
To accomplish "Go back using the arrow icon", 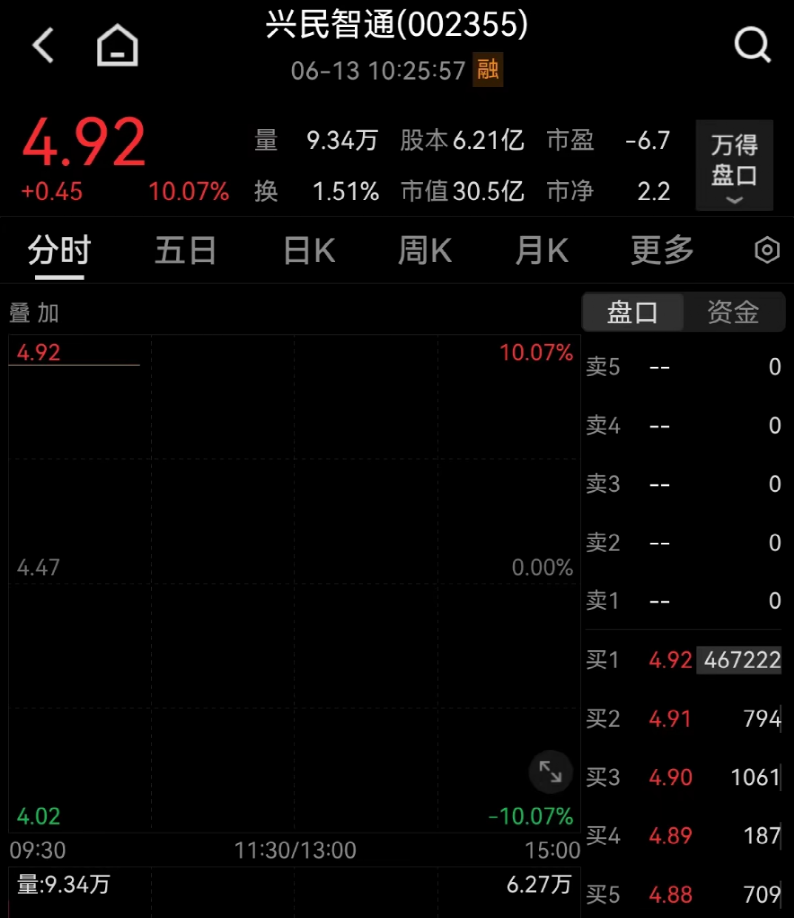I will (43, 45).
